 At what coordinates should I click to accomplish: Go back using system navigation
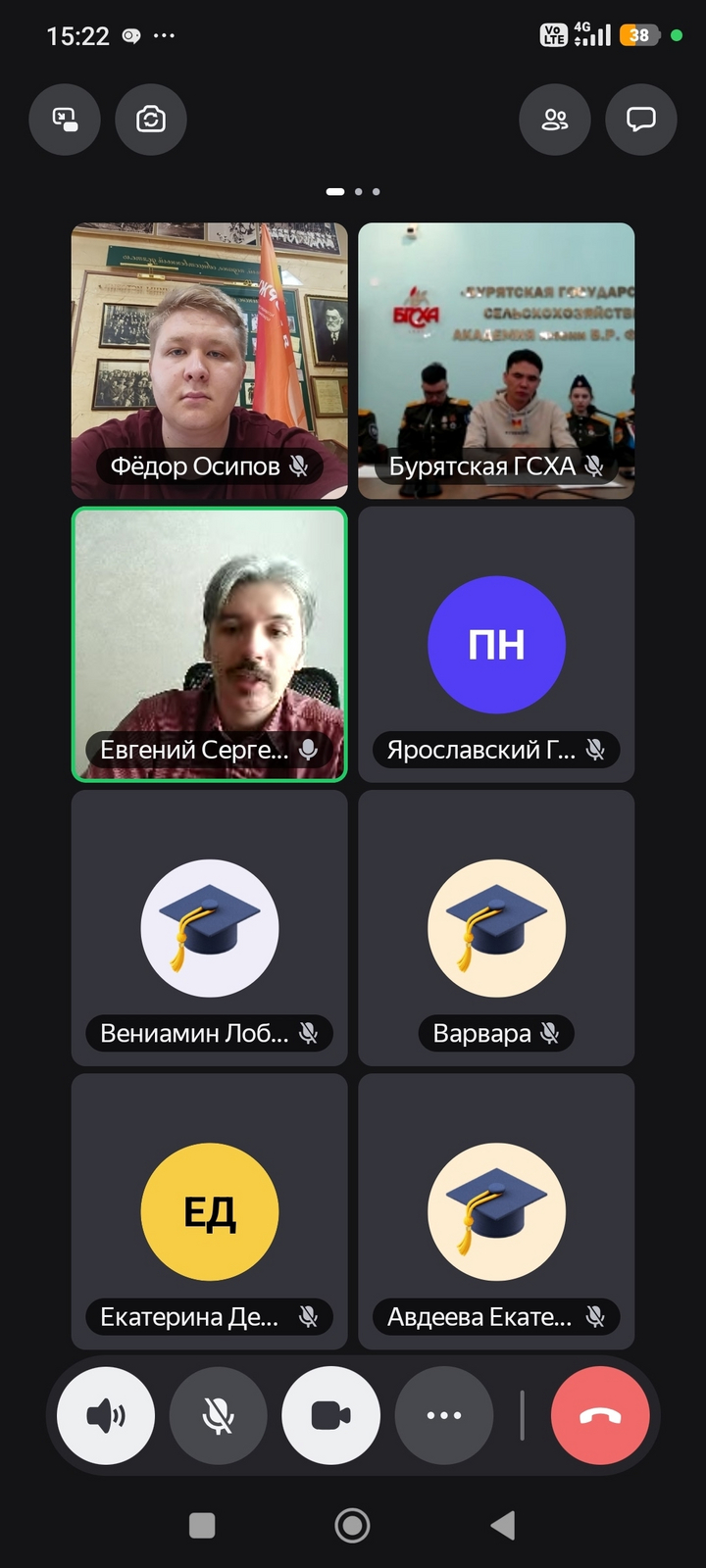tap(503, 1525)
